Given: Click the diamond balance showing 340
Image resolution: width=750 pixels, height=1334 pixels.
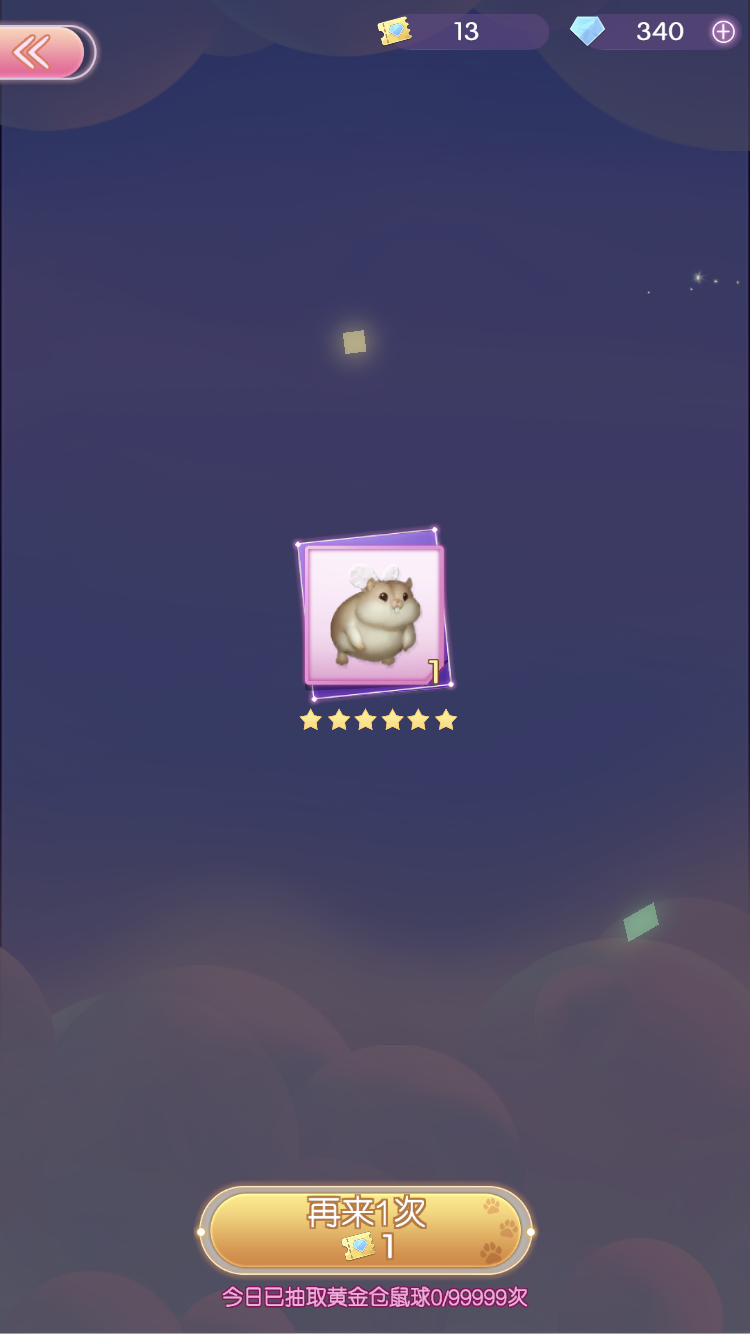Looking at the screenshot, I should tap(661, 31).
